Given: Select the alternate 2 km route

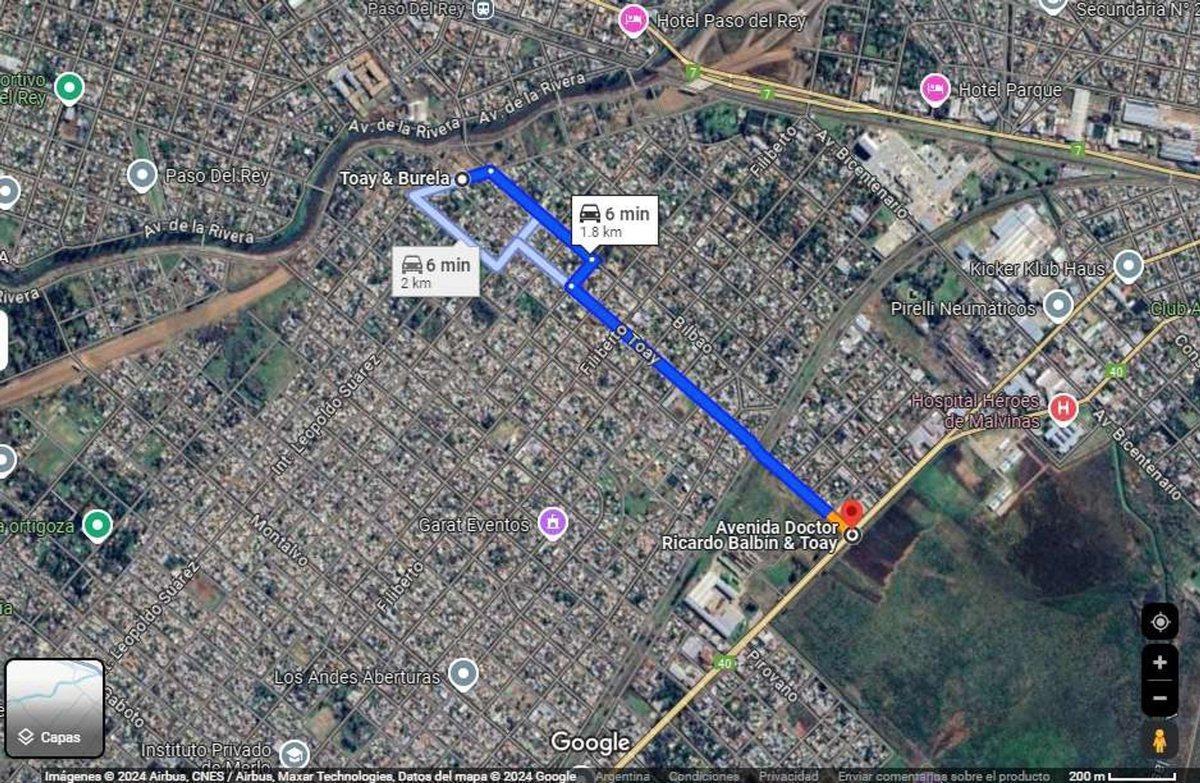Looking at the screenshot, I should 435,271.
